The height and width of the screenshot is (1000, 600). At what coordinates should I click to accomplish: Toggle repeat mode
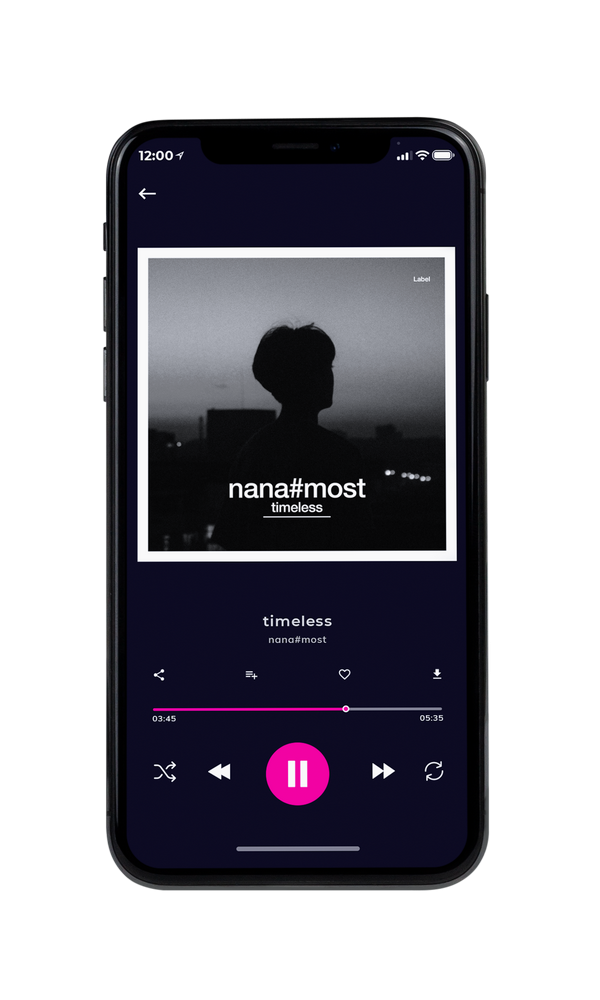pyautogui.click(x=434, y=771)
